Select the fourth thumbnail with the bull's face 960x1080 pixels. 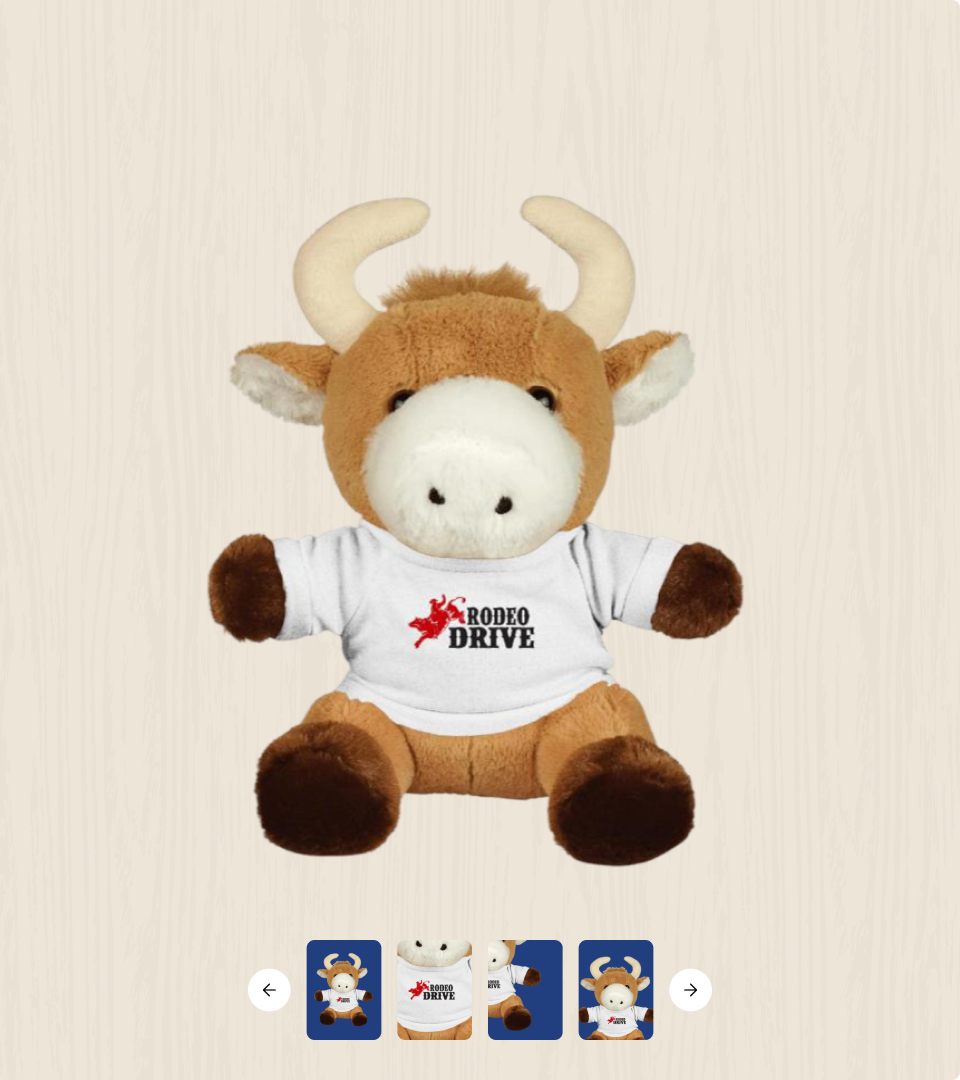[616, 990]
